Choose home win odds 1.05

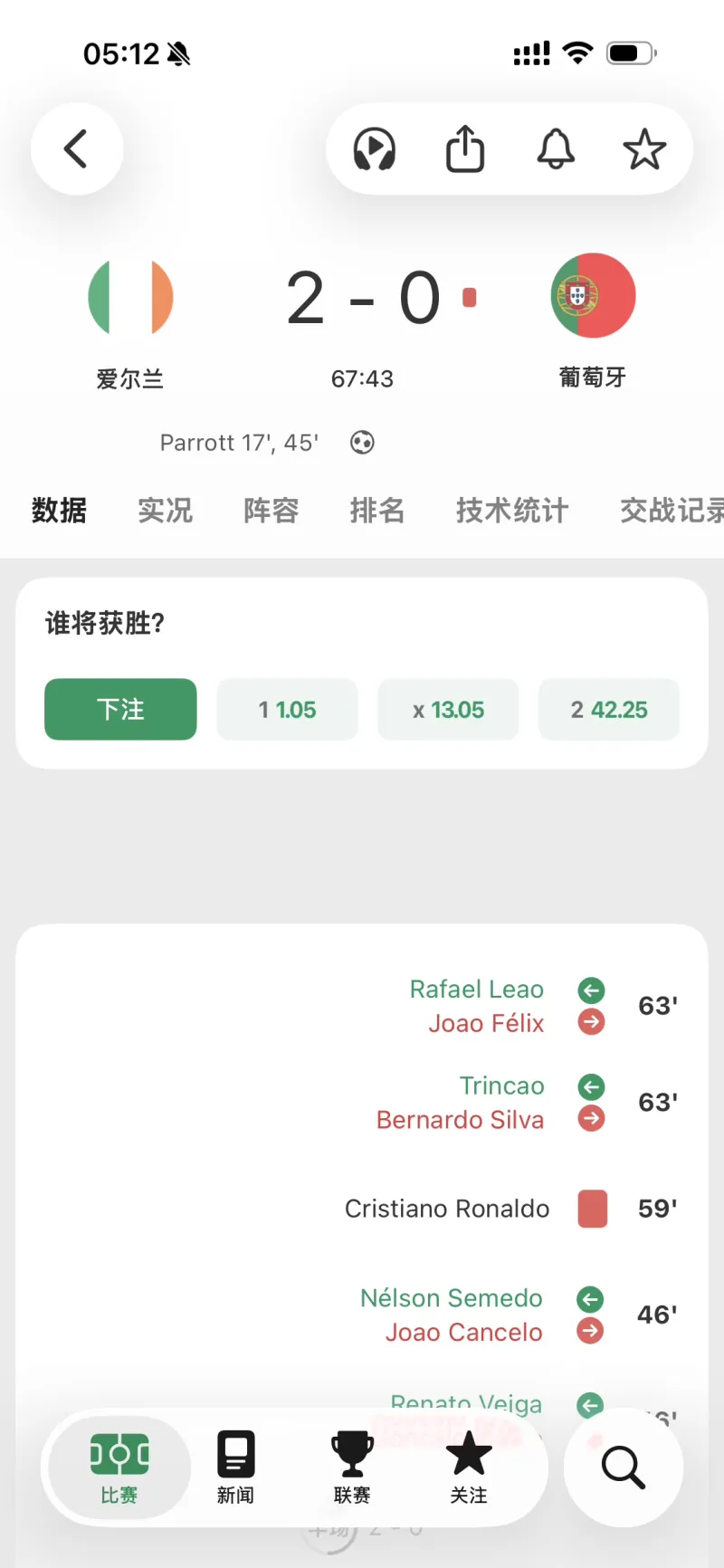[x=287, y=710]
